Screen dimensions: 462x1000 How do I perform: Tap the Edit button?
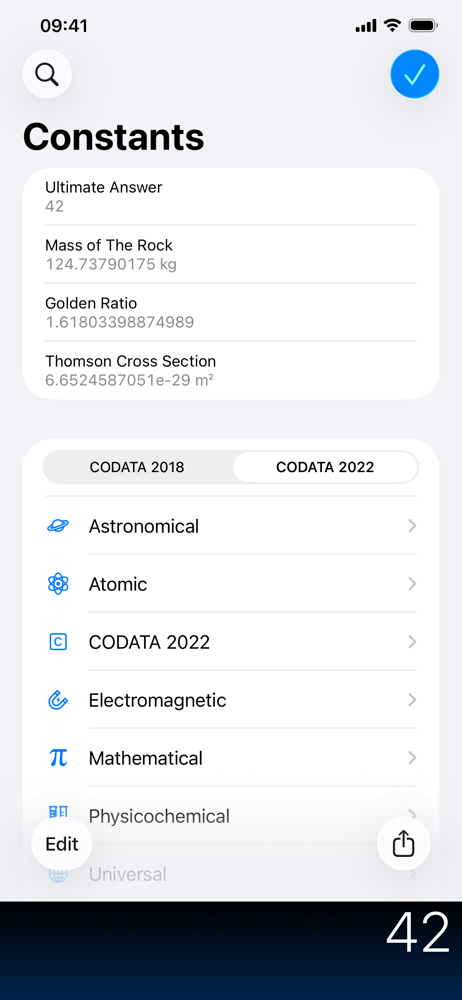tap(62, 844)
